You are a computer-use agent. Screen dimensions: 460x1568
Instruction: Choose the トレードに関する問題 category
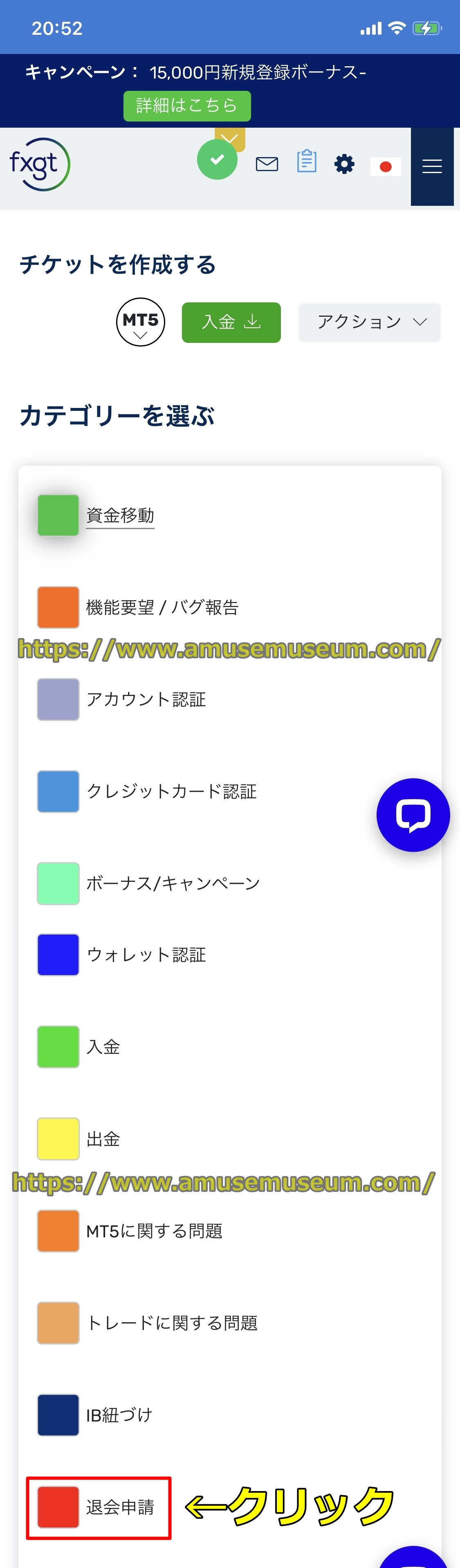172,1323
